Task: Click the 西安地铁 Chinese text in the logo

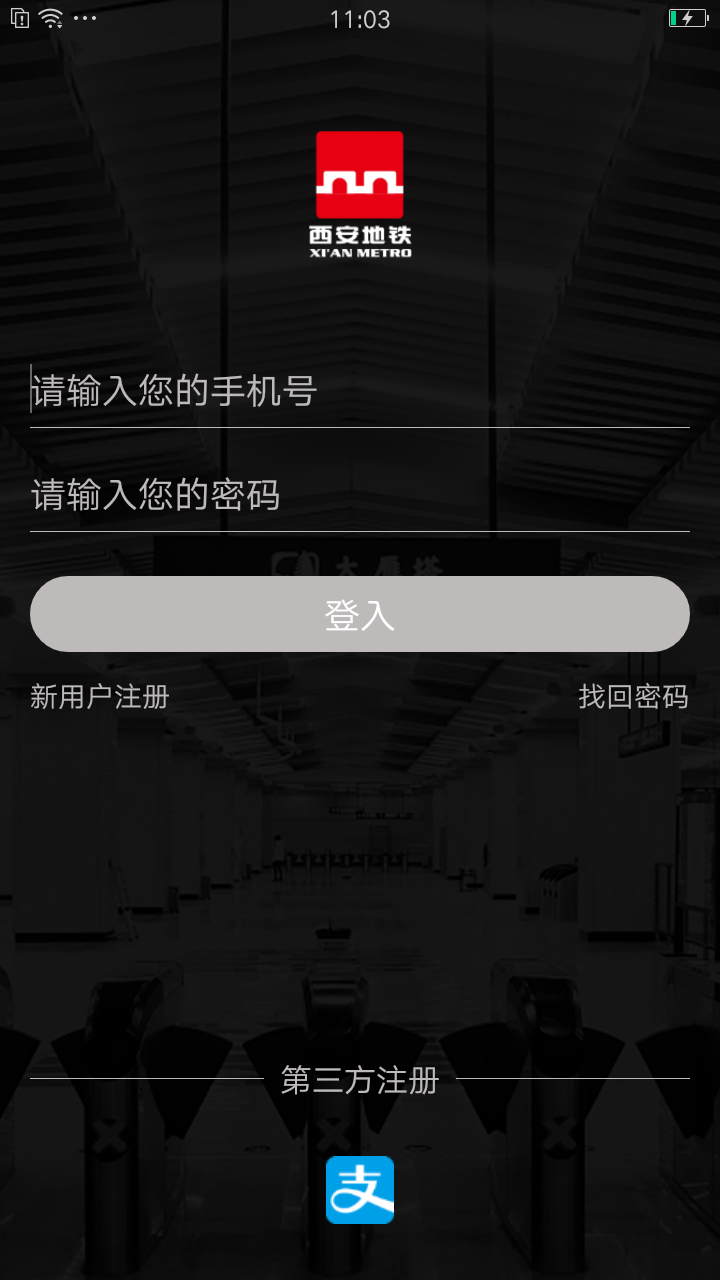Action: click(359, 233)
